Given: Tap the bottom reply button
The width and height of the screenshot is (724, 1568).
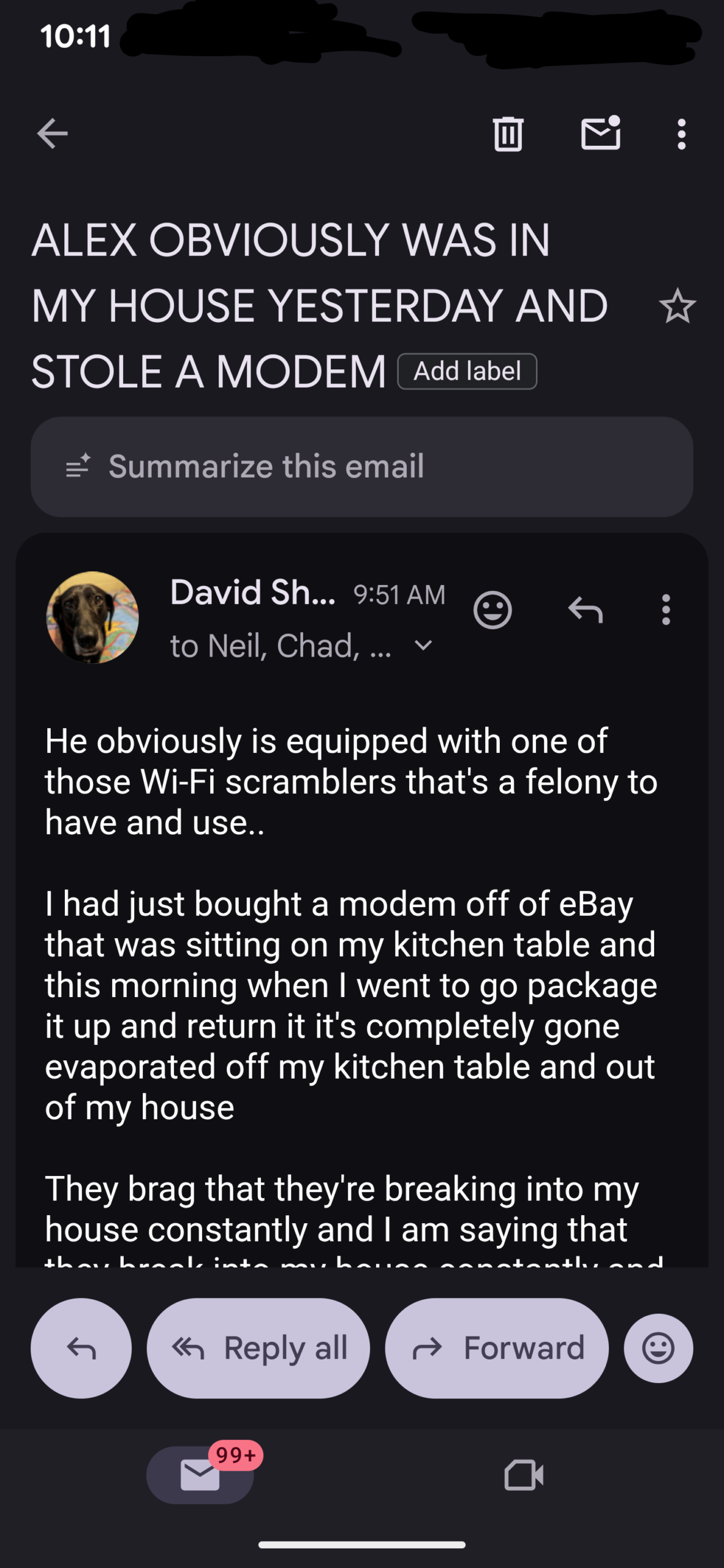Looking at the screenshot, I should tap(81, 1347).
